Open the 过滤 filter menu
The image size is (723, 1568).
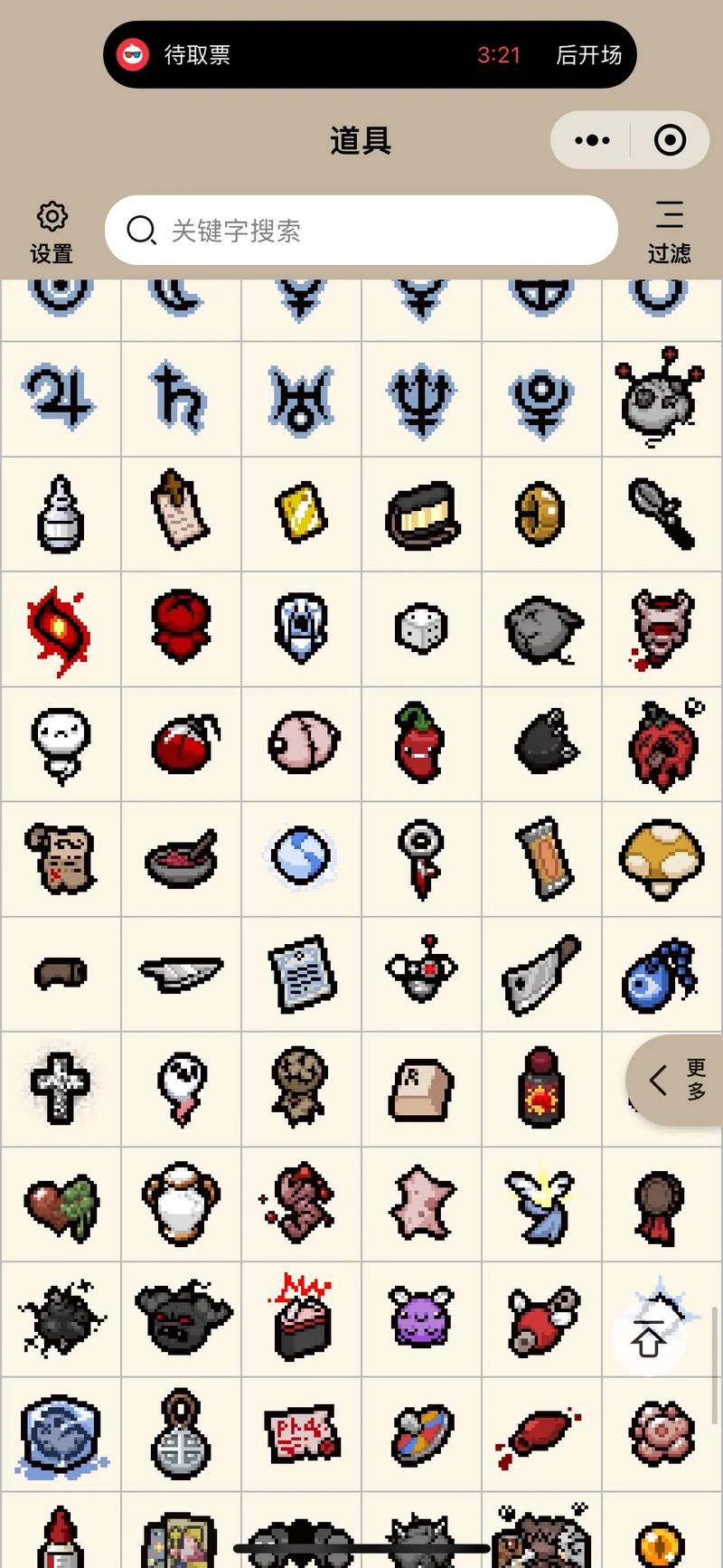pyautogui.click(x=669, y=232)
